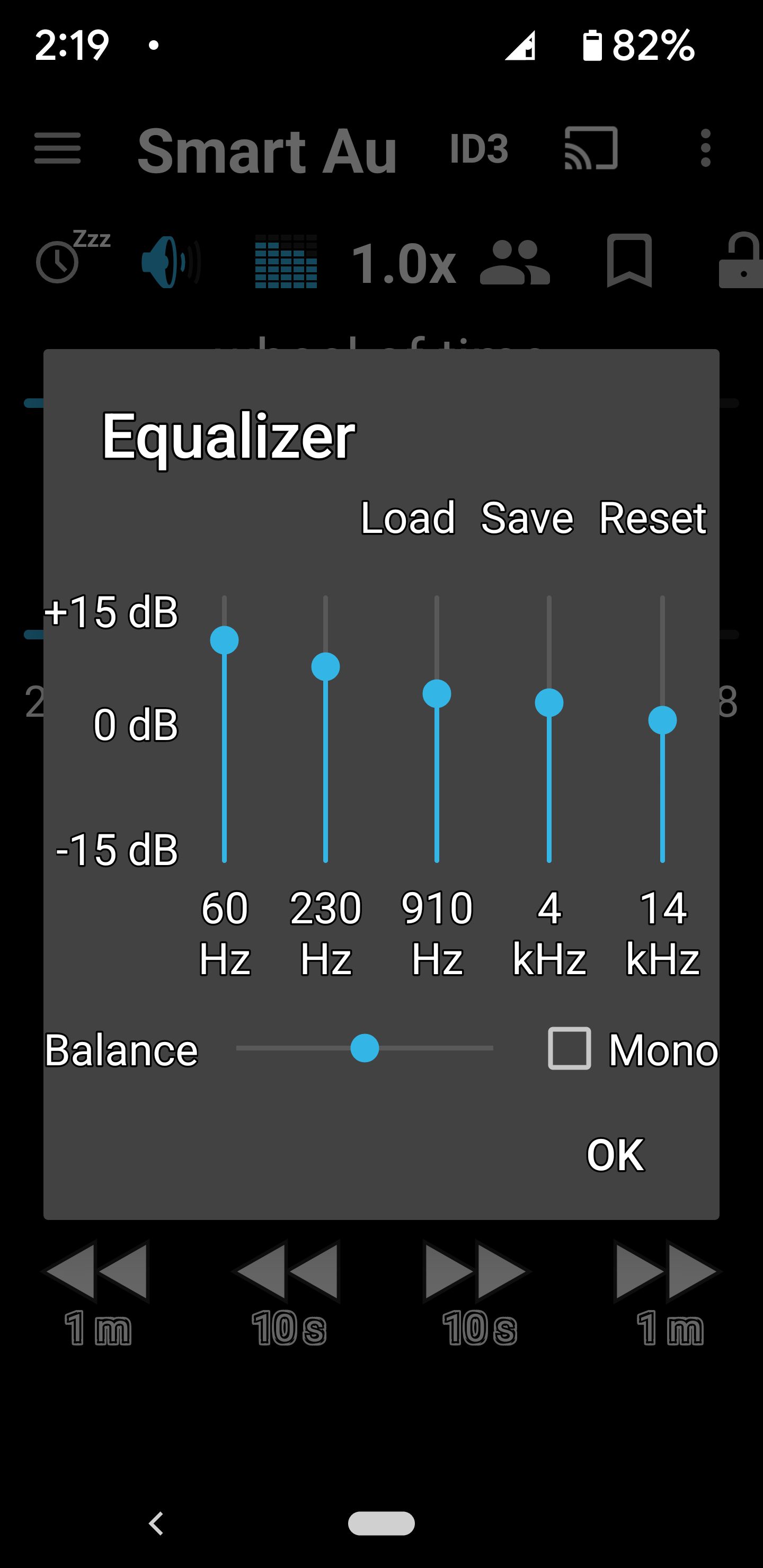Center the Balance slider
763x1568 pixels.
pyautogui.click(x=365, y=1048)
